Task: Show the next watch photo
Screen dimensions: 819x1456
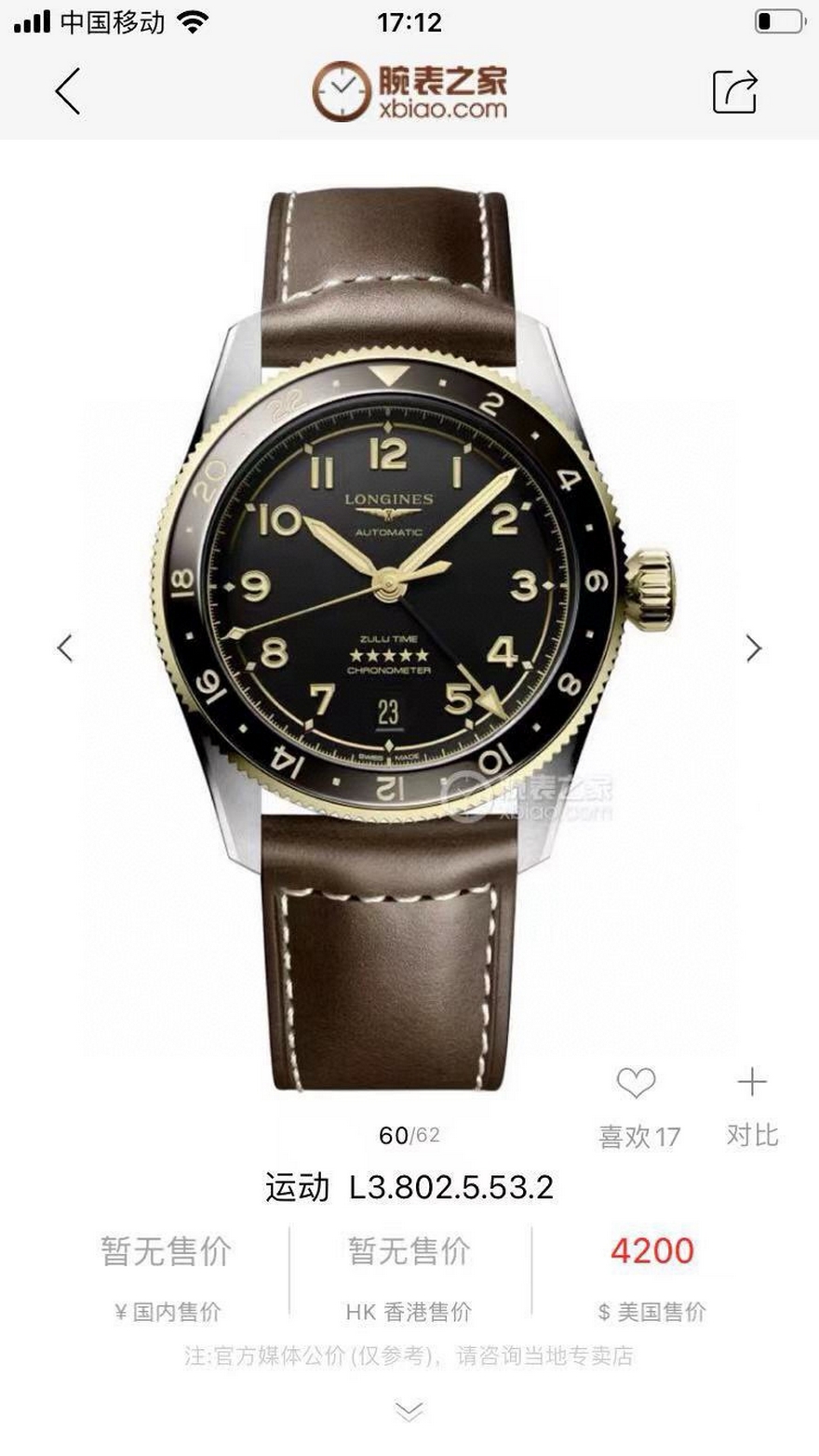Action: click(x=753, y=648)
